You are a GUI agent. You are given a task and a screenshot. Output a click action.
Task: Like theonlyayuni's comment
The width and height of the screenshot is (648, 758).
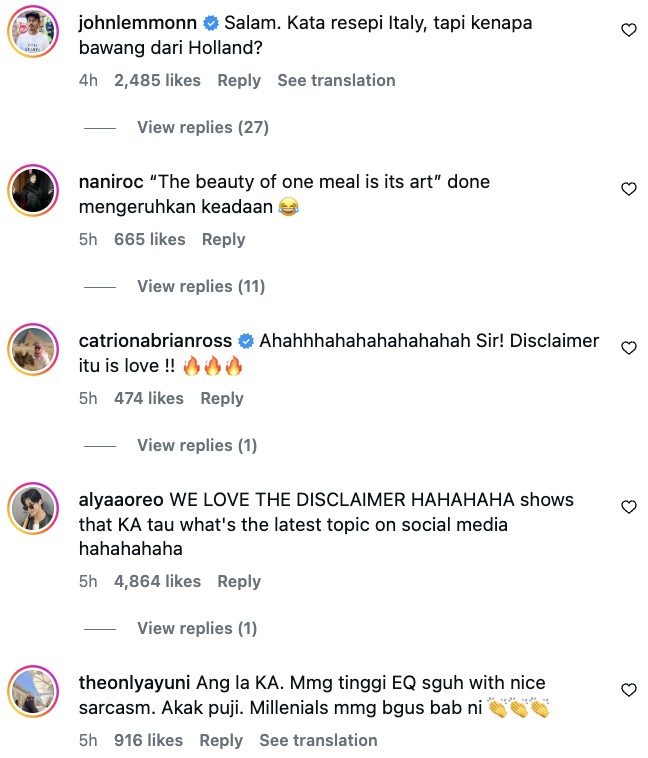pyautogui.click(x=629, y=690)
